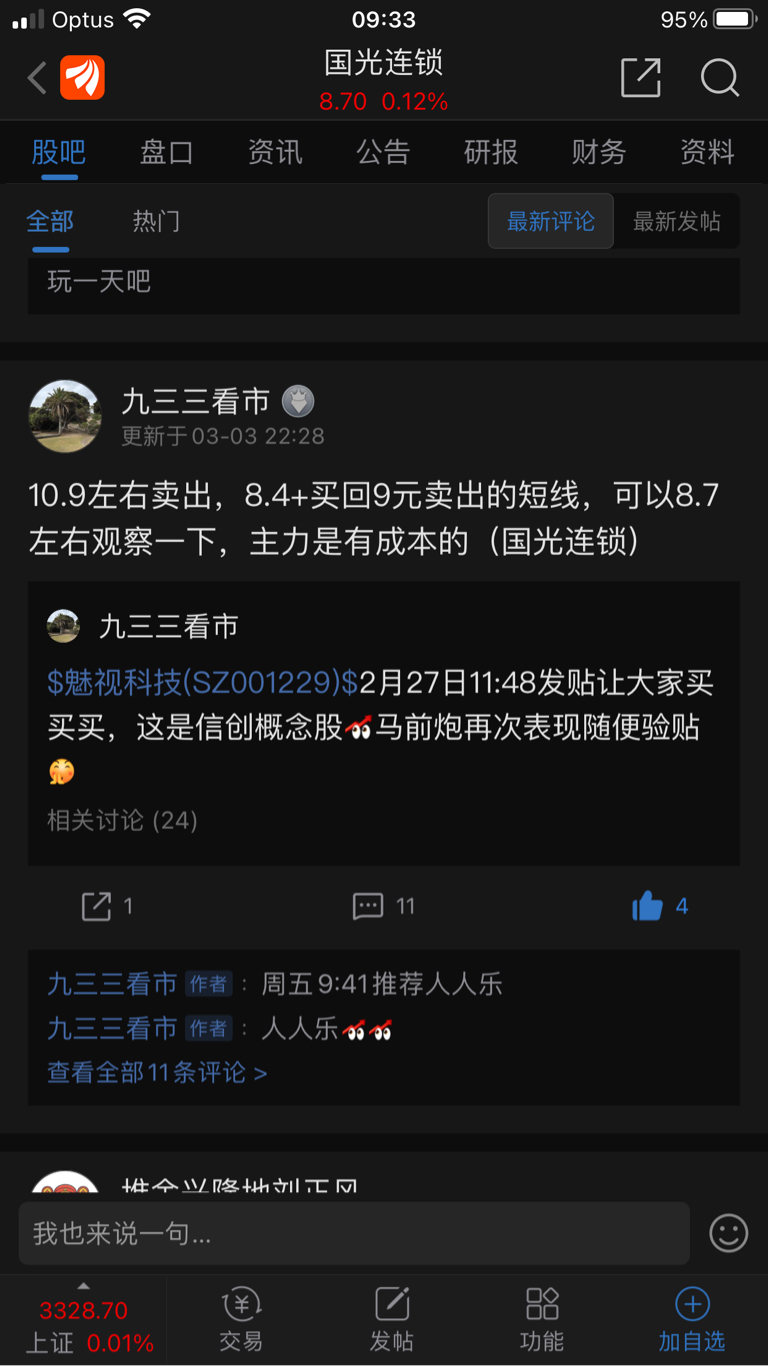Tap the share/export icon in the top bar
The image size is (768, 1366).
[640, 78]
